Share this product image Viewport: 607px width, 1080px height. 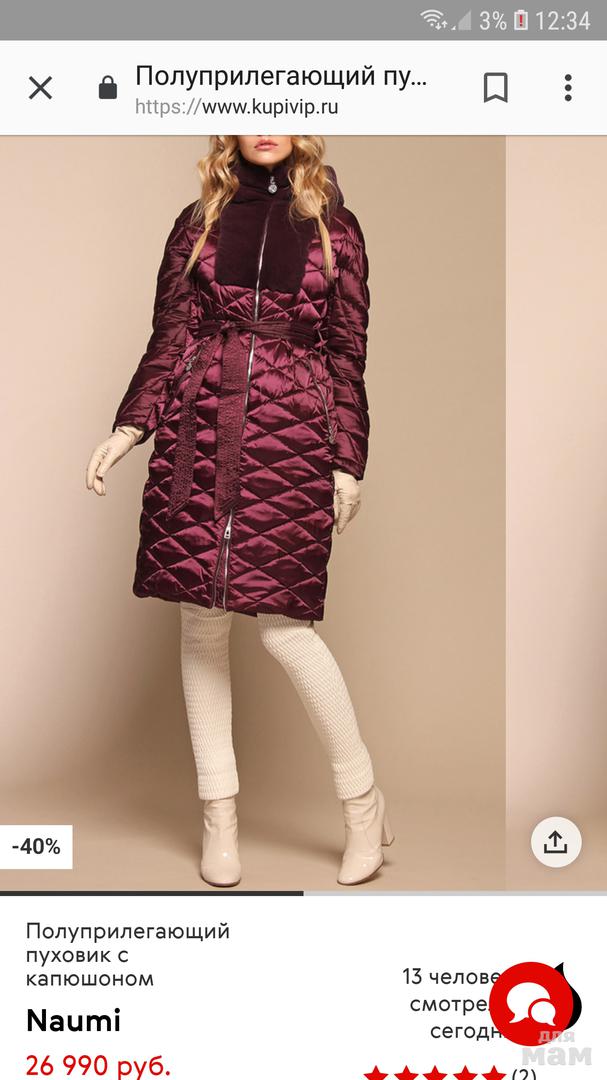point(555,841)
